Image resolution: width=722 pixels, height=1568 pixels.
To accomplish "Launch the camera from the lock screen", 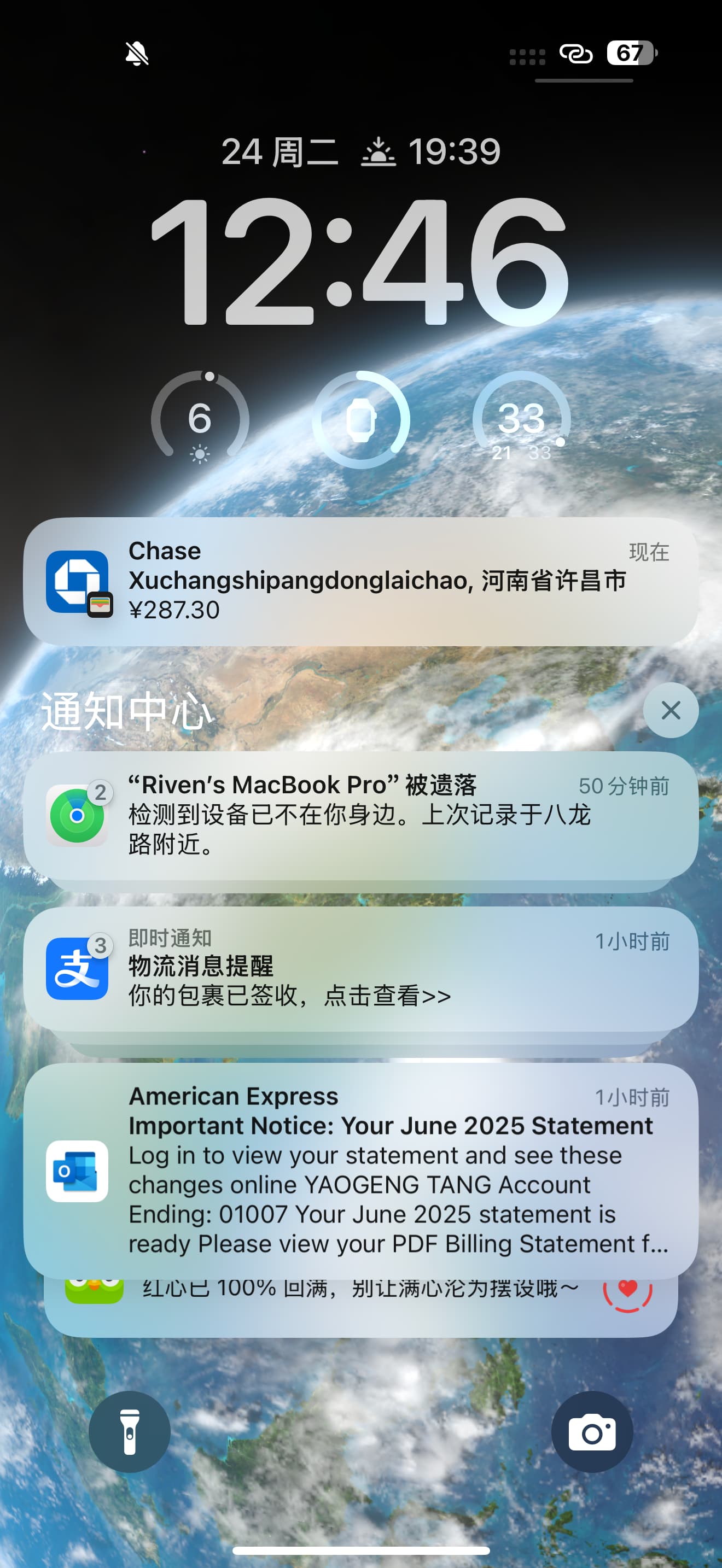I will 592,1432.
